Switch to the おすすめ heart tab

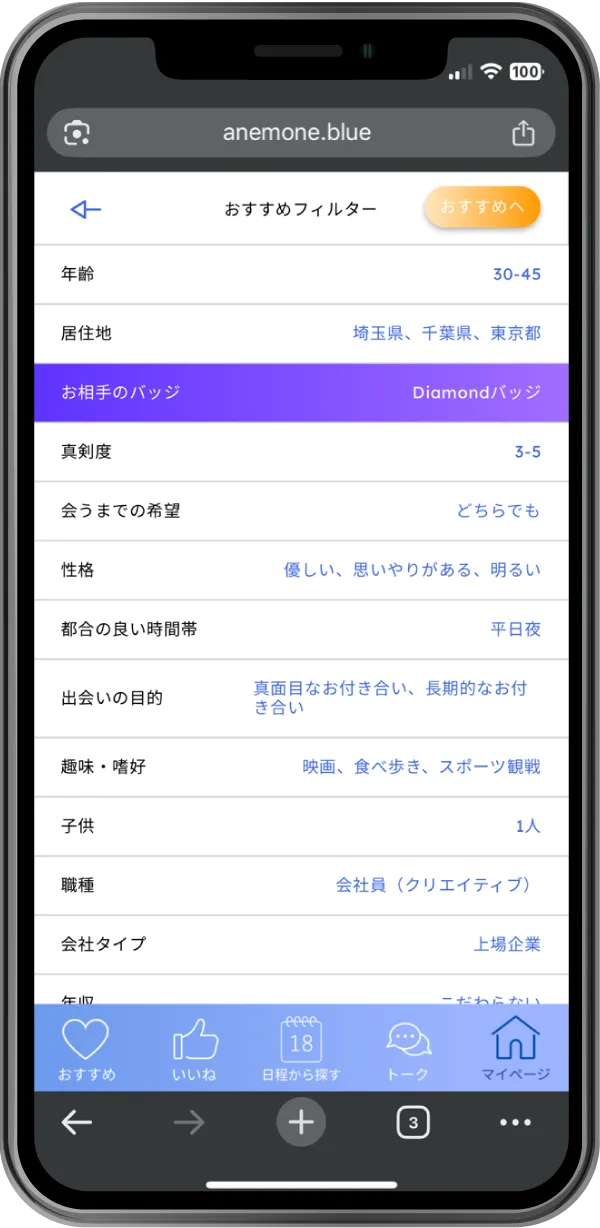click(86, 1050)
